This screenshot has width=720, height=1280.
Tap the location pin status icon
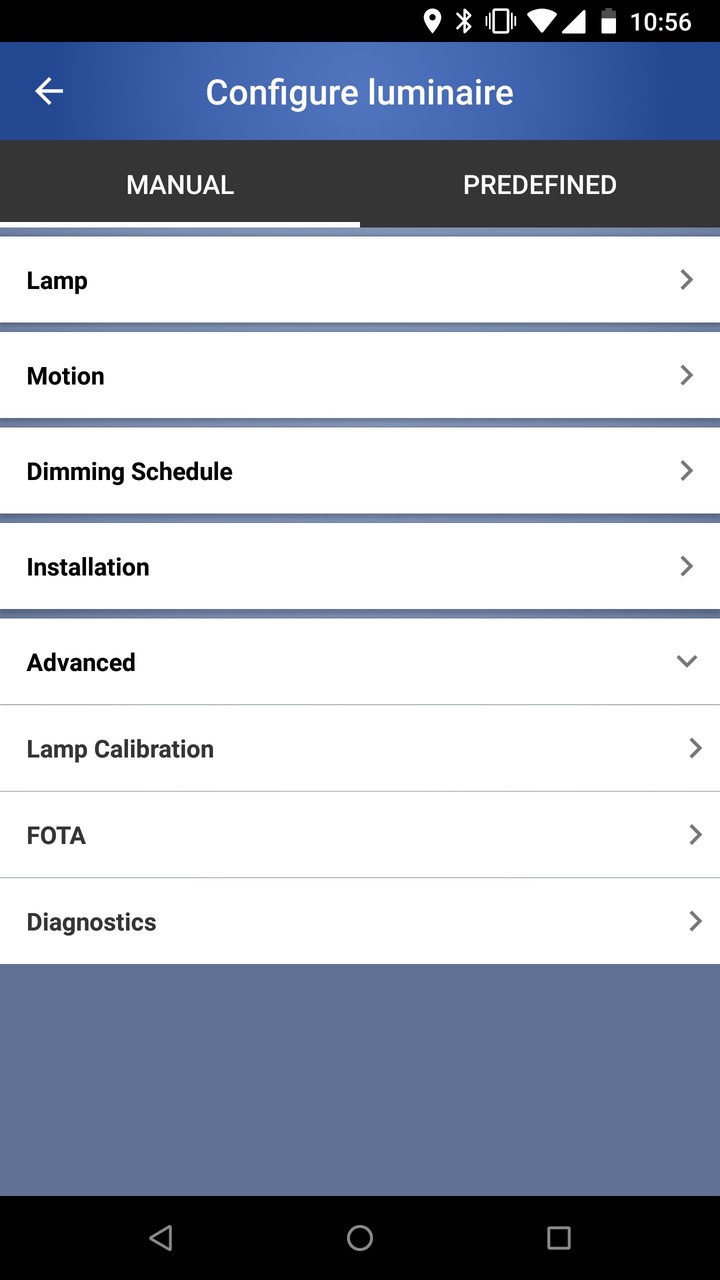[x=432, y=20]
